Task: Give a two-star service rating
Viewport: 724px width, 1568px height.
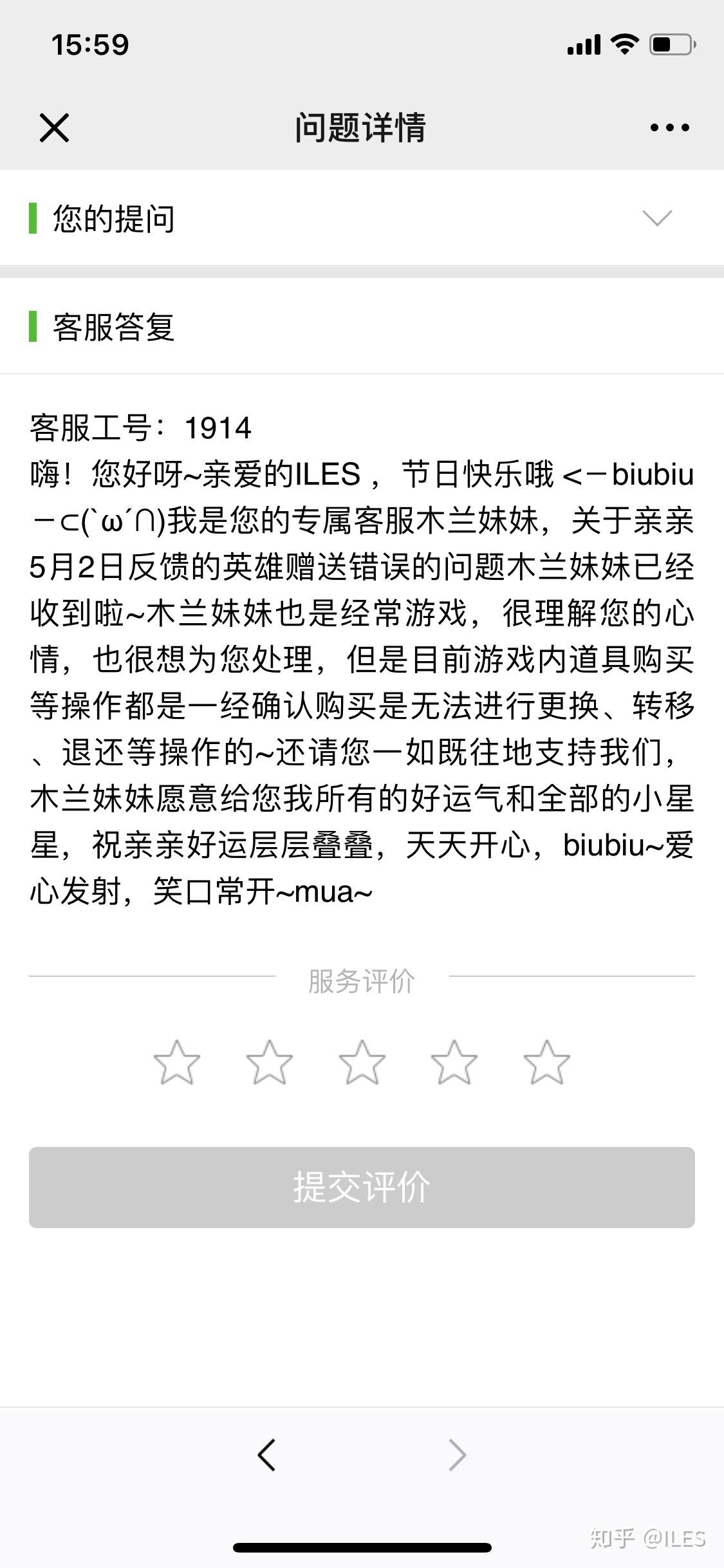Action: (269, 1062)
